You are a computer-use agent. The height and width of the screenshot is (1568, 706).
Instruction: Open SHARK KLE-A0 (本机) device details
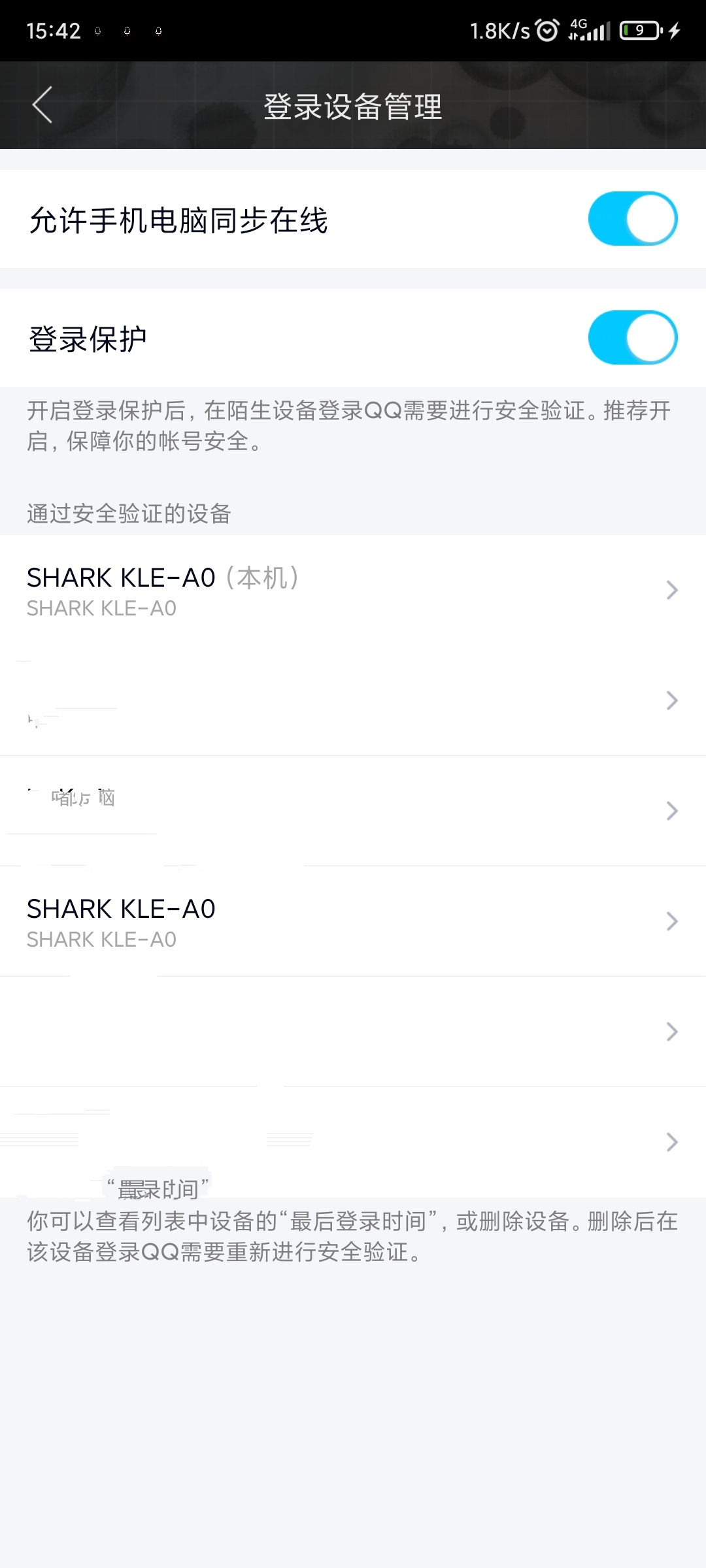pos(353,591)
